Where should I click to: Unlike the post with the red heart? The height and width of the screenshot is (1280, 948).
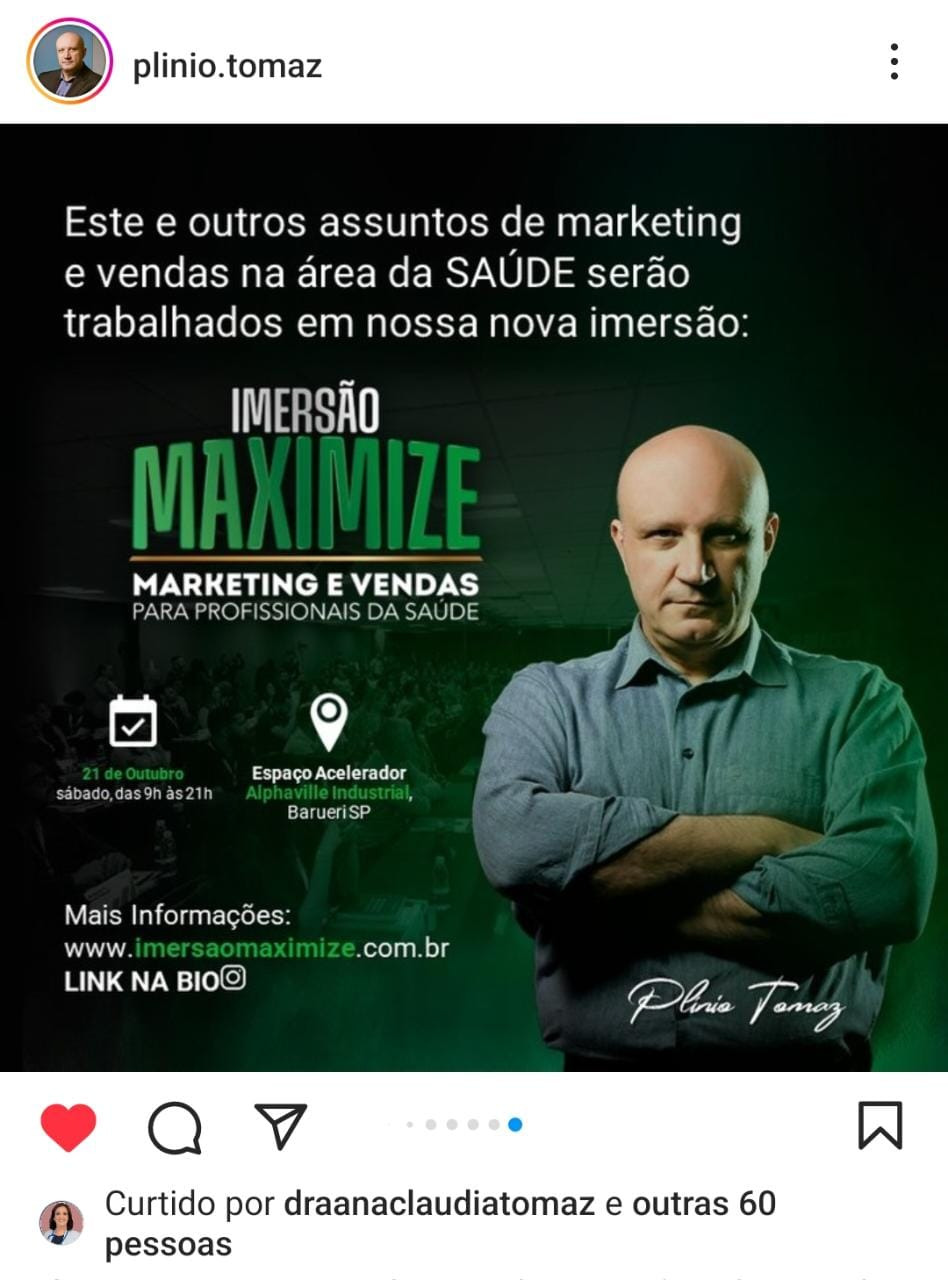pyautogui.click(x=68, y=1127)
